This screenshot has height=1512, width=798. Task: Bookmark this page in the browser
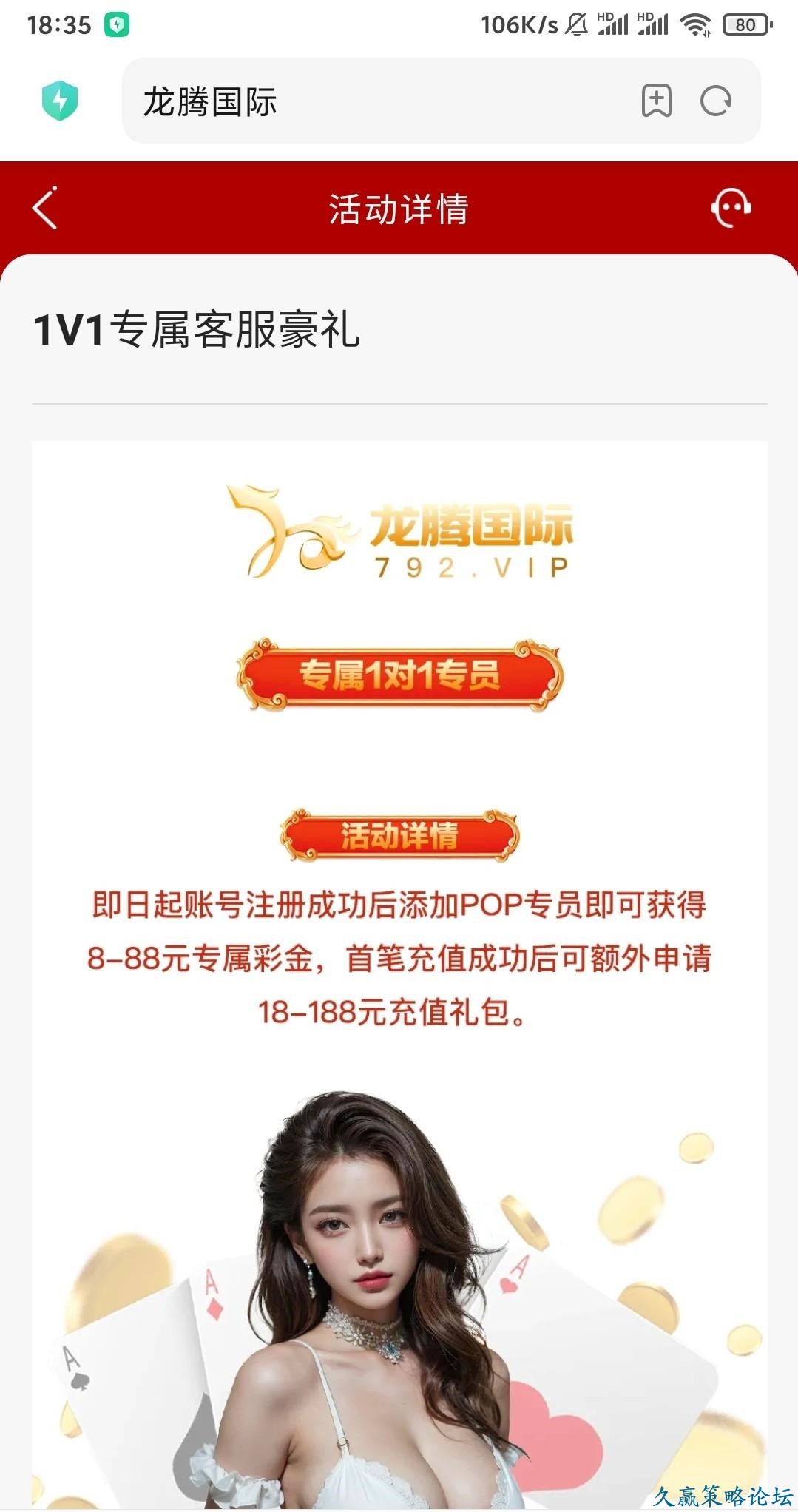(656, 101)
